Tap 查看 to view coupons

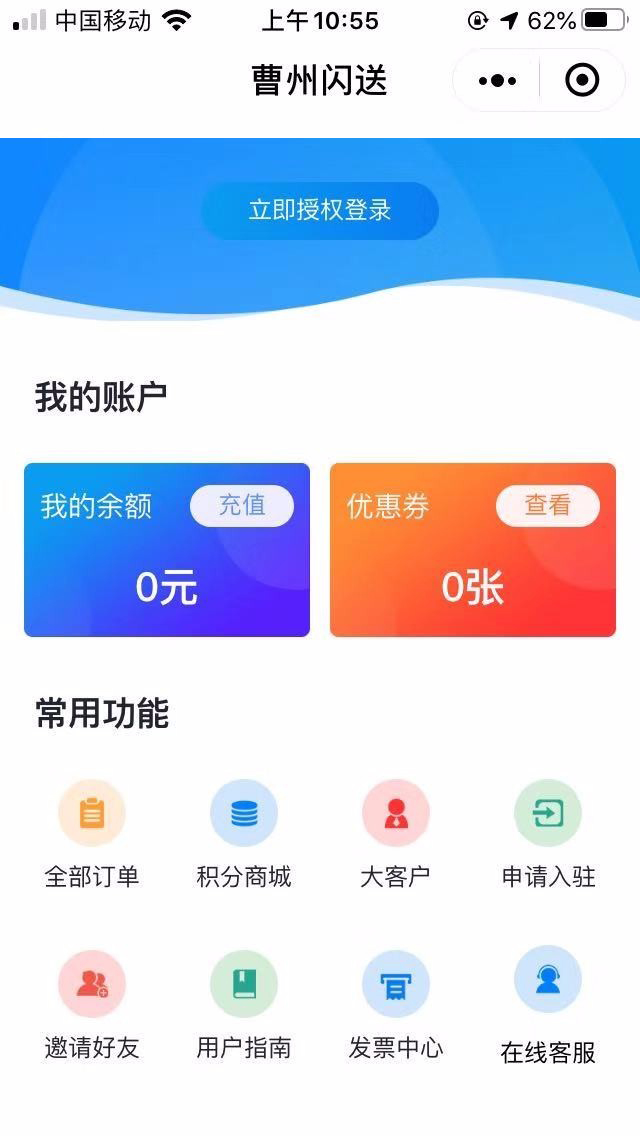tap(548, 506)
